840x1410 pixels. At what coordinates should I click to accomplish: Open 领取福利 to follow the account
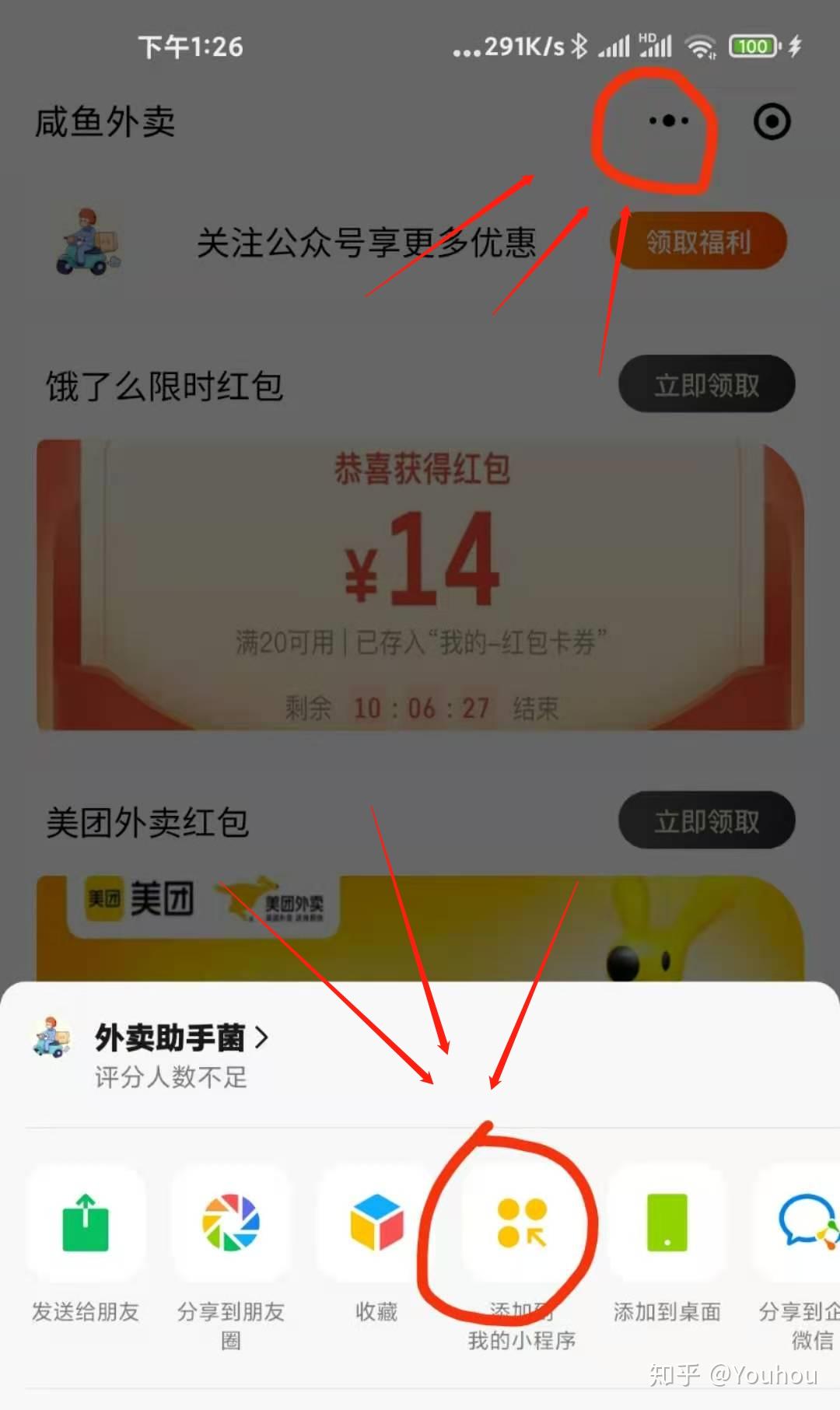point(698,242)
